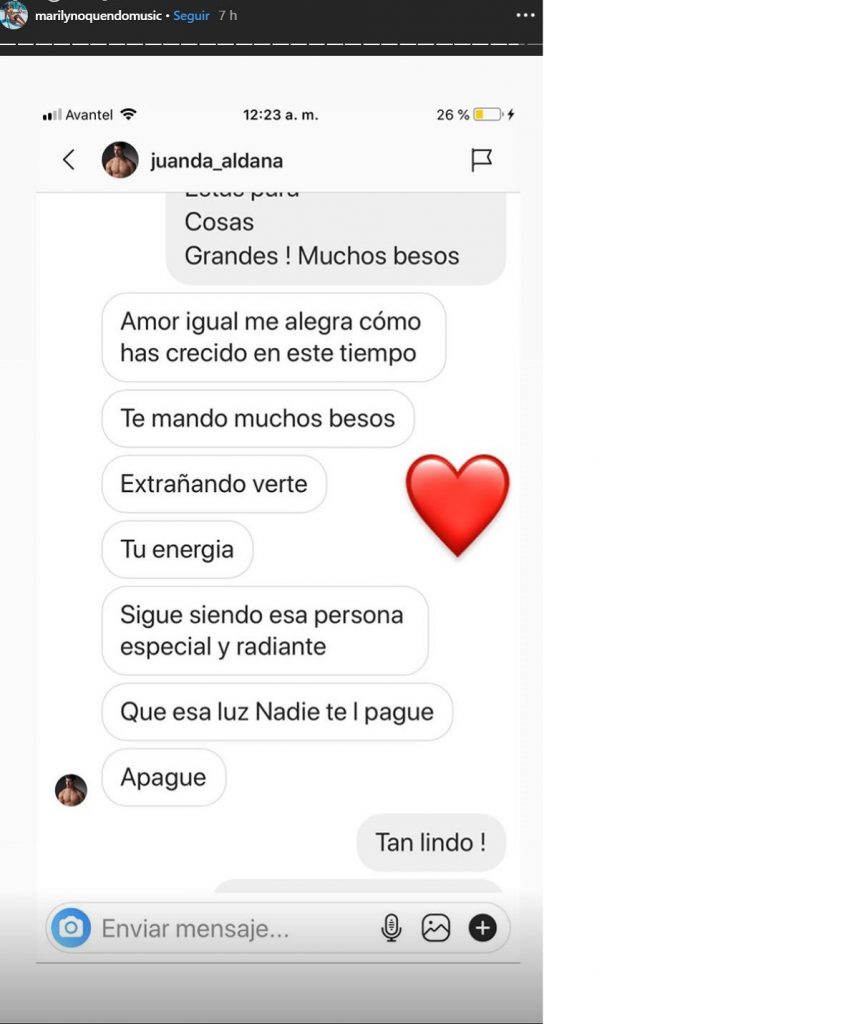Tap the story author's profile picture
The width and height of the screenshot is (864, 1024).
[14, 14]
